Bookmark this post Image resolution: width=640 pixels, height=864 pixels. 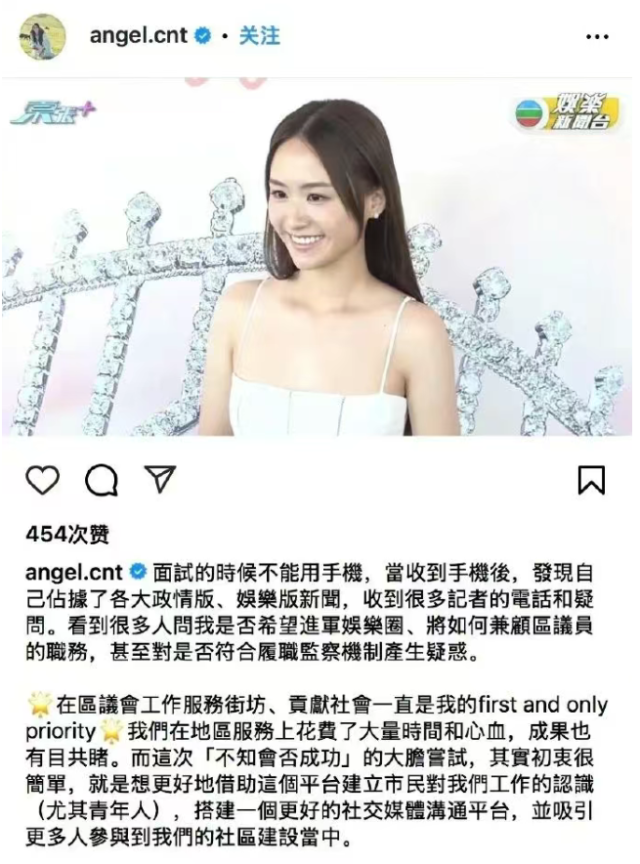pos(592,481)
